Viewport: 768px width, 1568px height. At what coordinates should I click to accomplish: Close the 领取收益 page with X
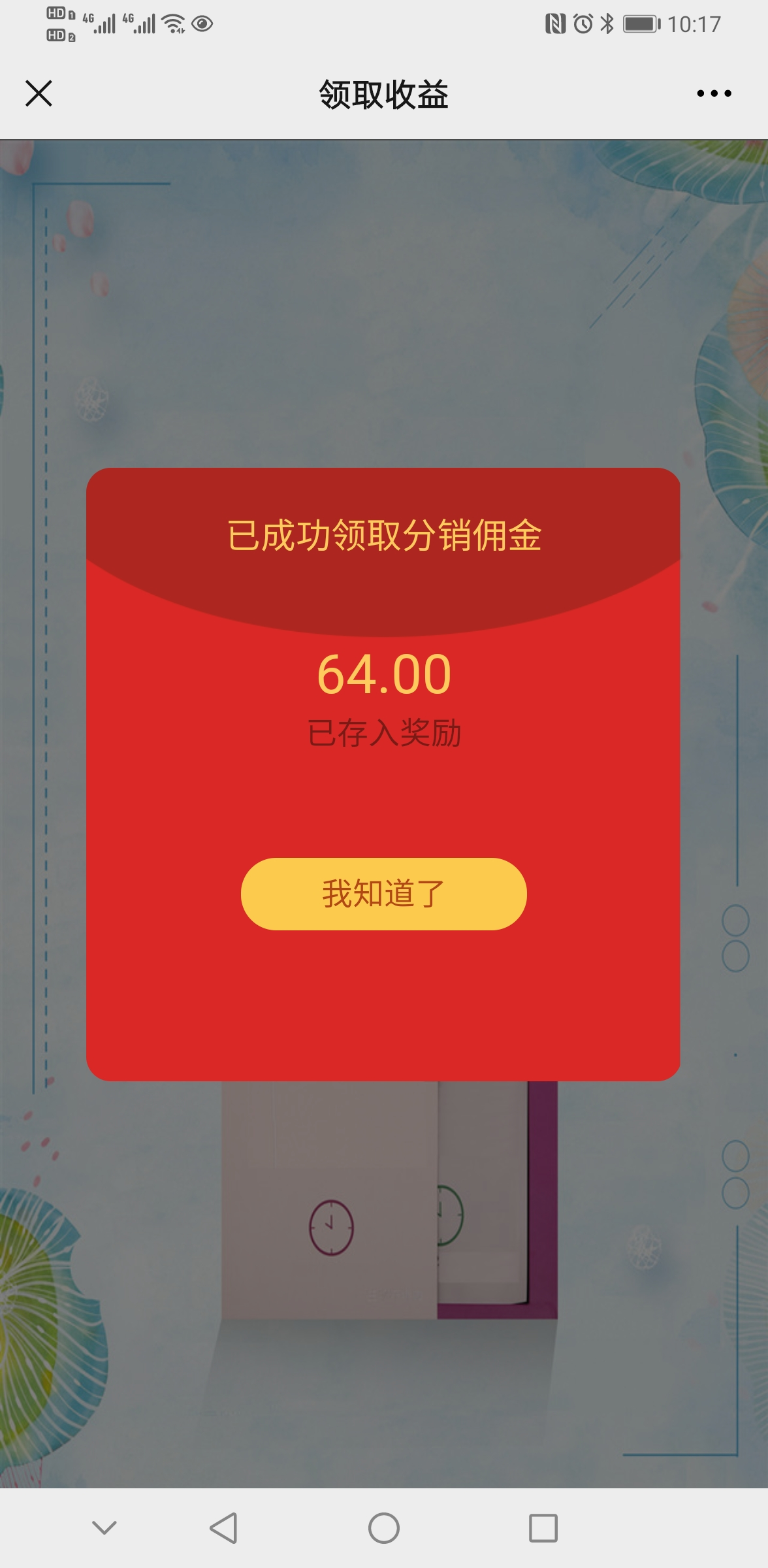[39, 93]
